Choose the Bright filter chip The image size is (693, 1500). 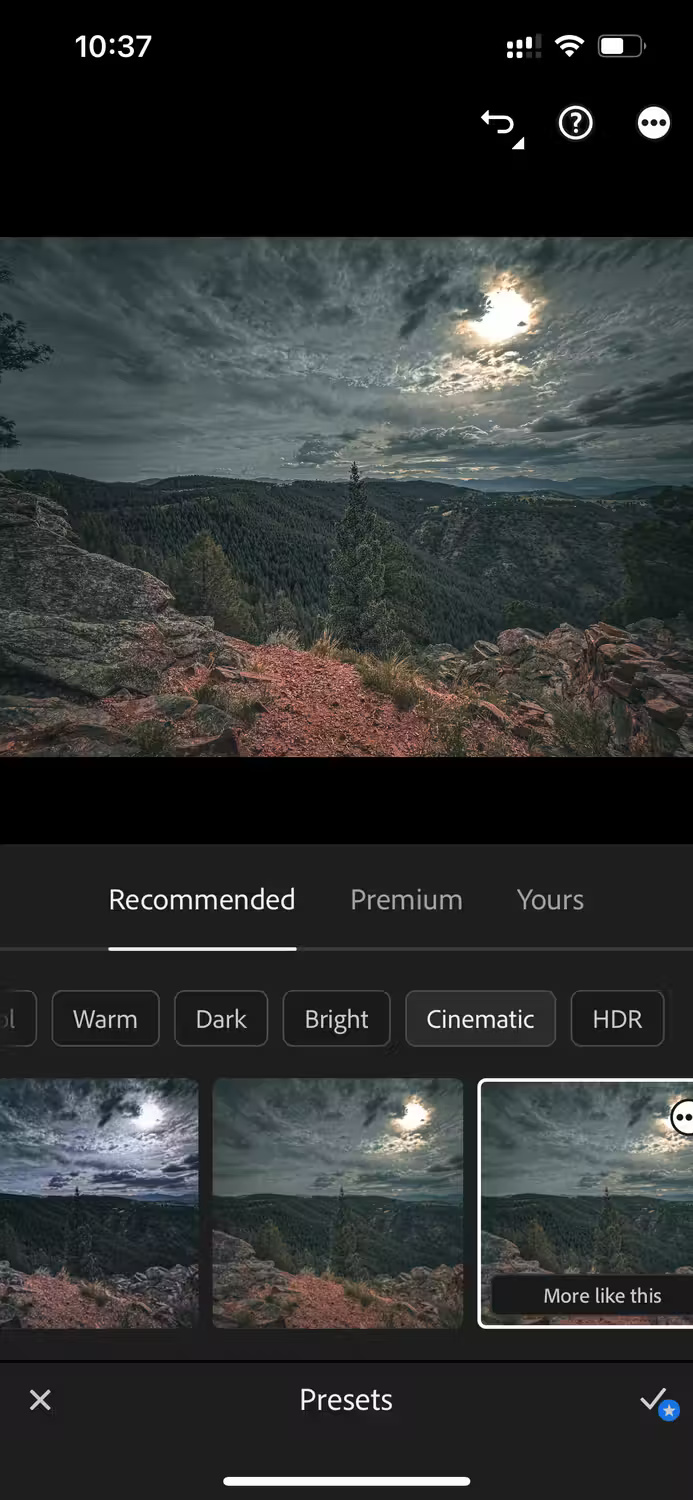pyautogui.click(x=336, y=1019)
